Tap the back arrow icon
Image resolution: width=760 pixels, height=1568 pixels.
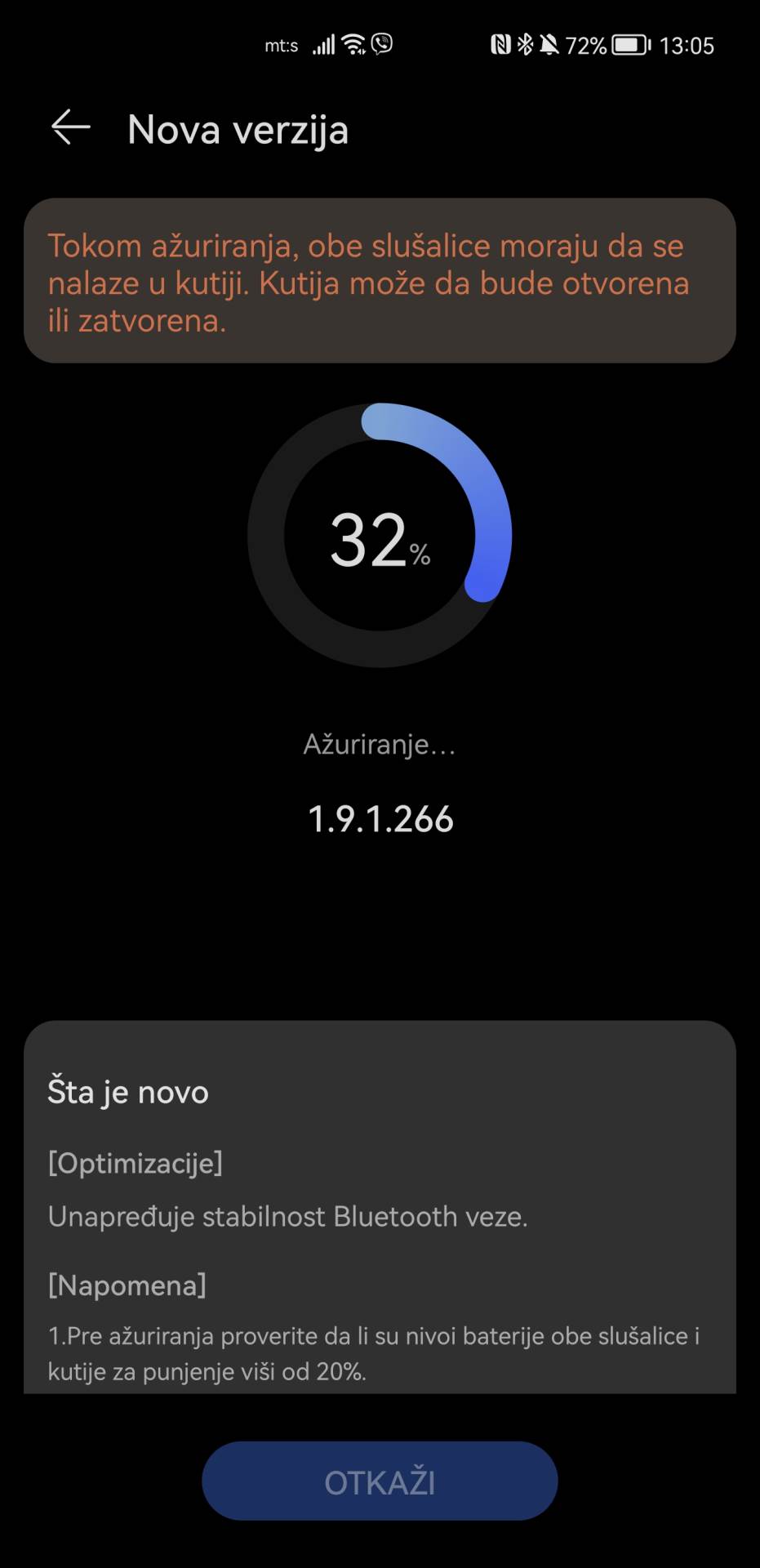[x=69, y=127]
